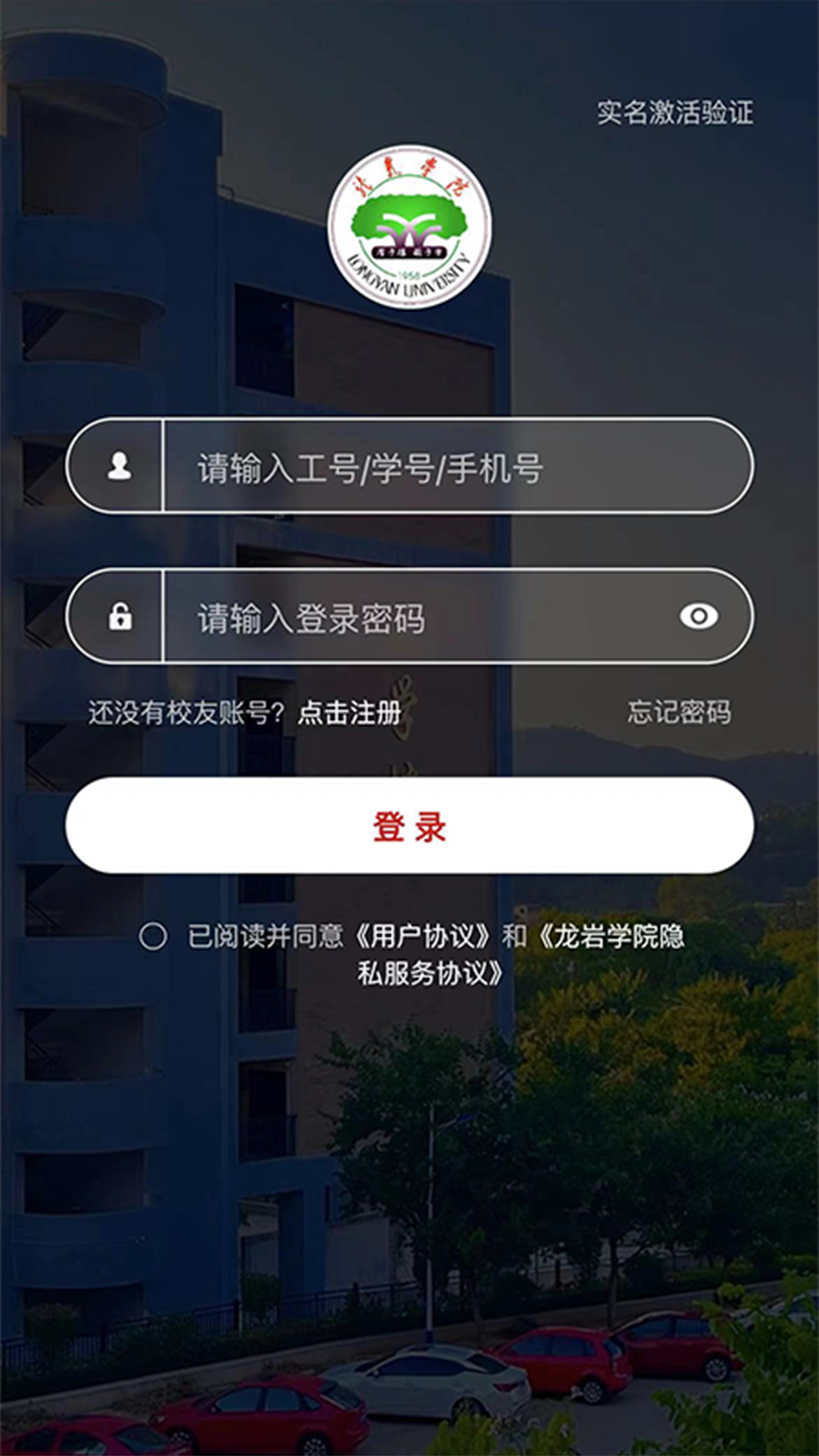
Task: Open 实名激活验证 link
Action: [x=675, y=113]
